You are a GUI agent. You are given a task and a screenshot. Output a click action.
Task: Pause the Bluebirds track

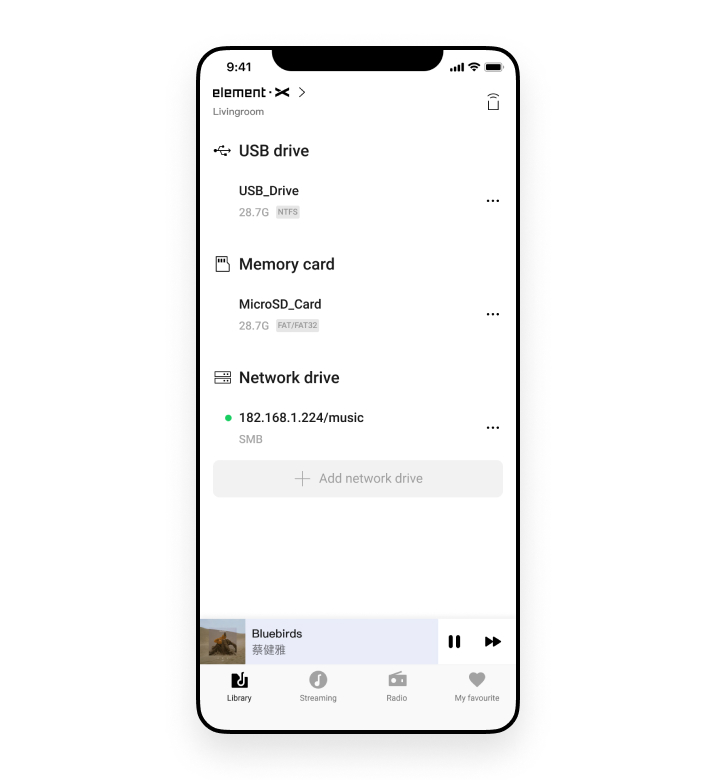[454, 642]
